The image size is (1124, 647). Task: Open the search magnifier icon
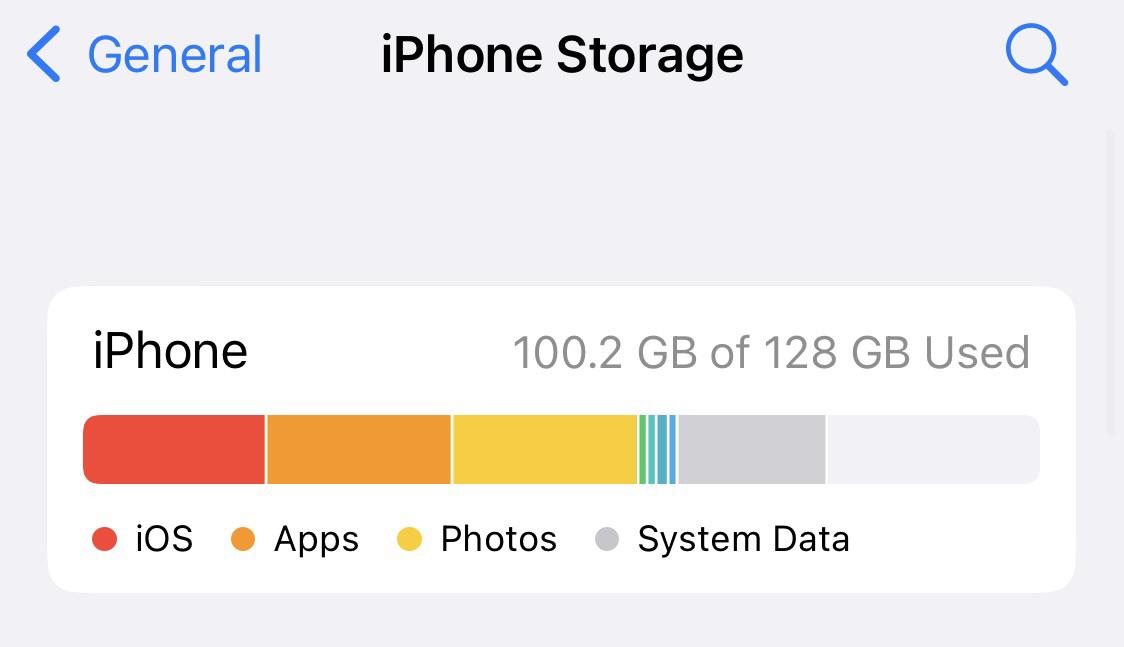(1036, 55)
